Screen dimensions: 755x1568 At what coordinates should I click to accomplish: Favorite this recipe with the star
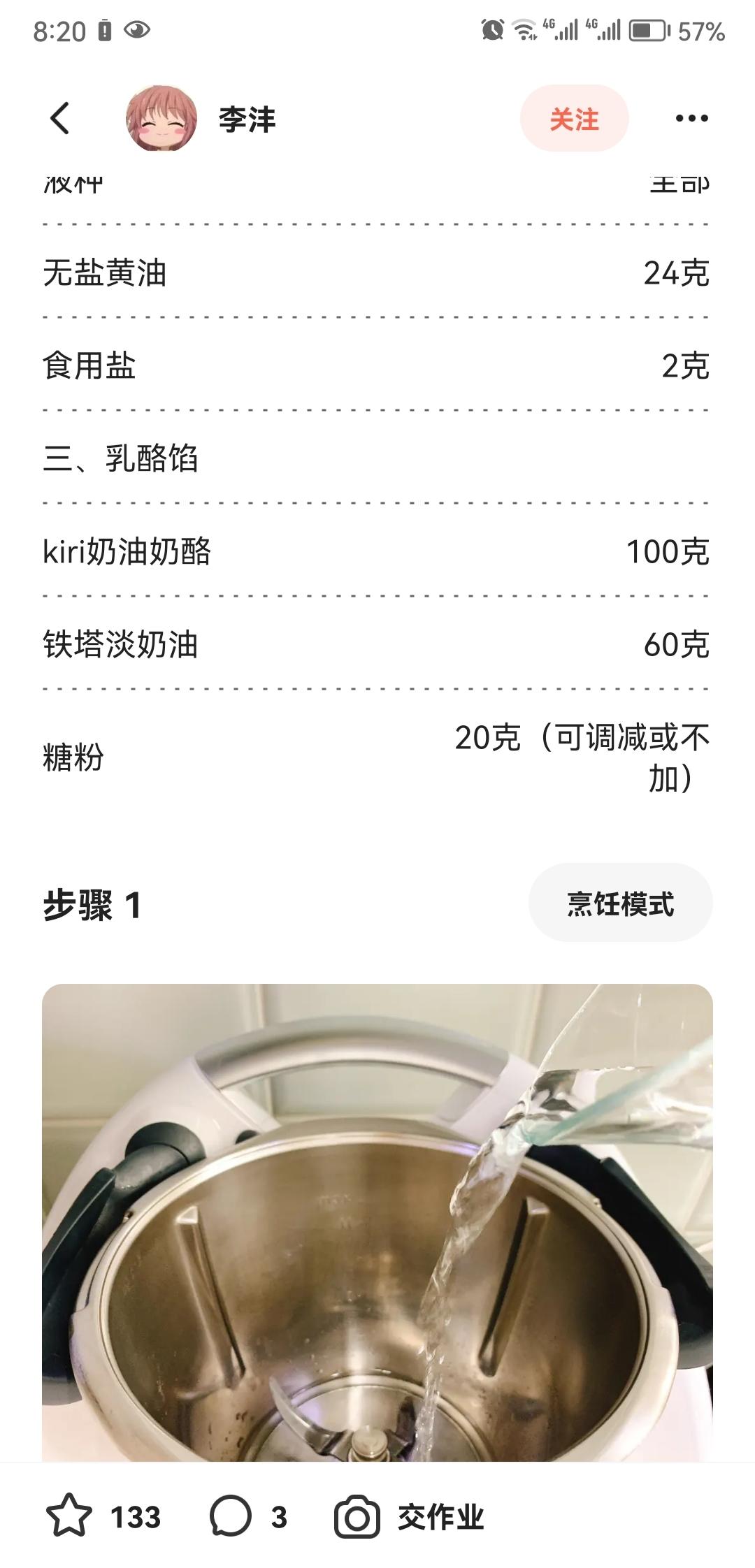pos(69,1518)
